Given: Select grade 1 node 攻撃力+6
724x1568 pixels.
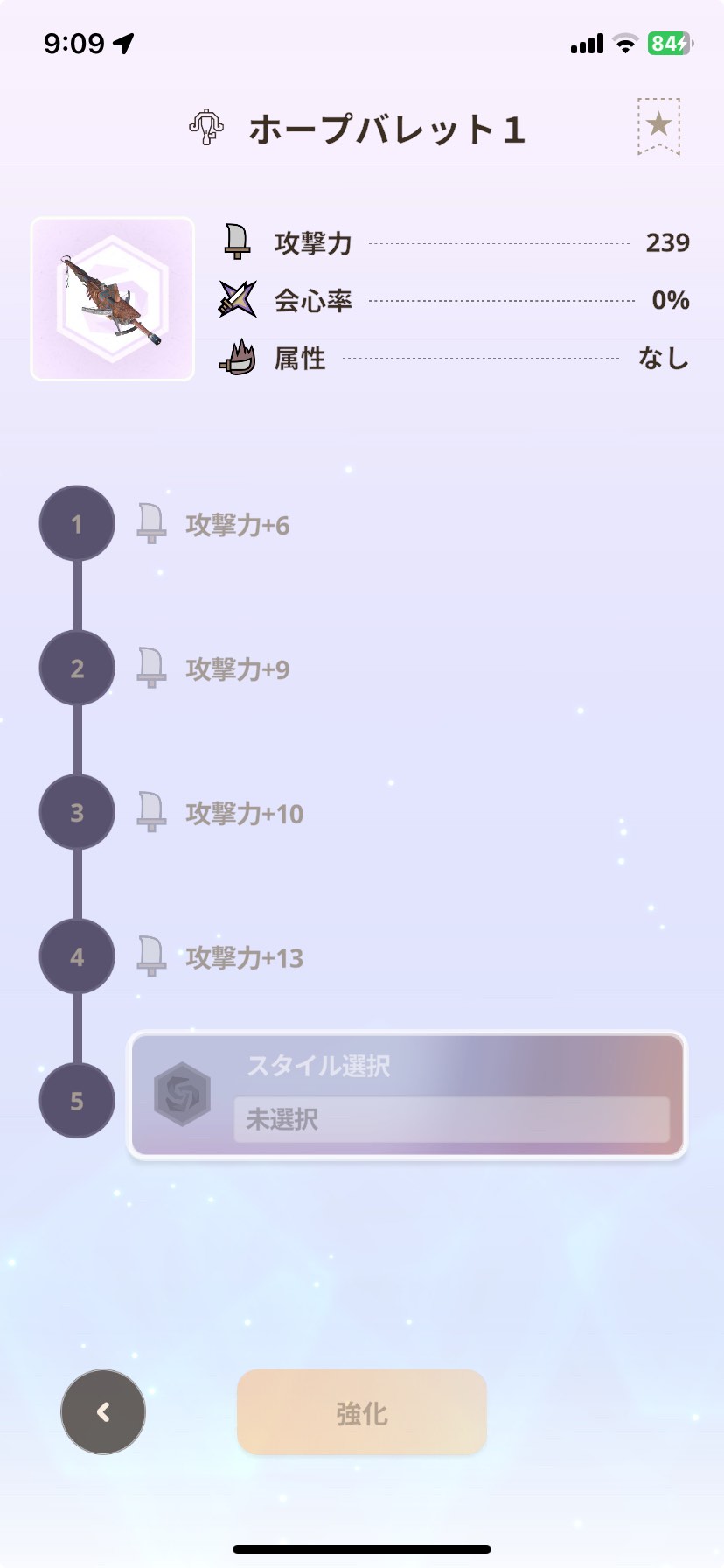Looking at the screenshot, I should [77, 523].
